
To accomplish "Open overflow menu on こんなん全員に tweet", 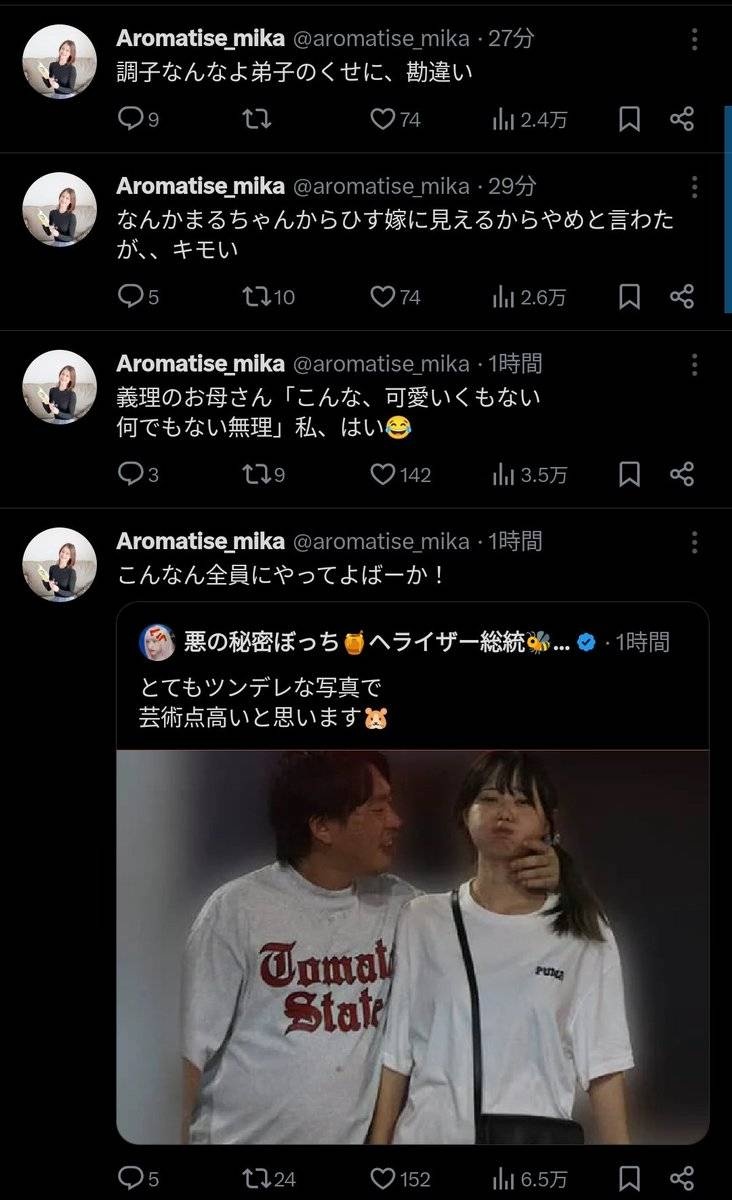I will click(x=695, y=542).
